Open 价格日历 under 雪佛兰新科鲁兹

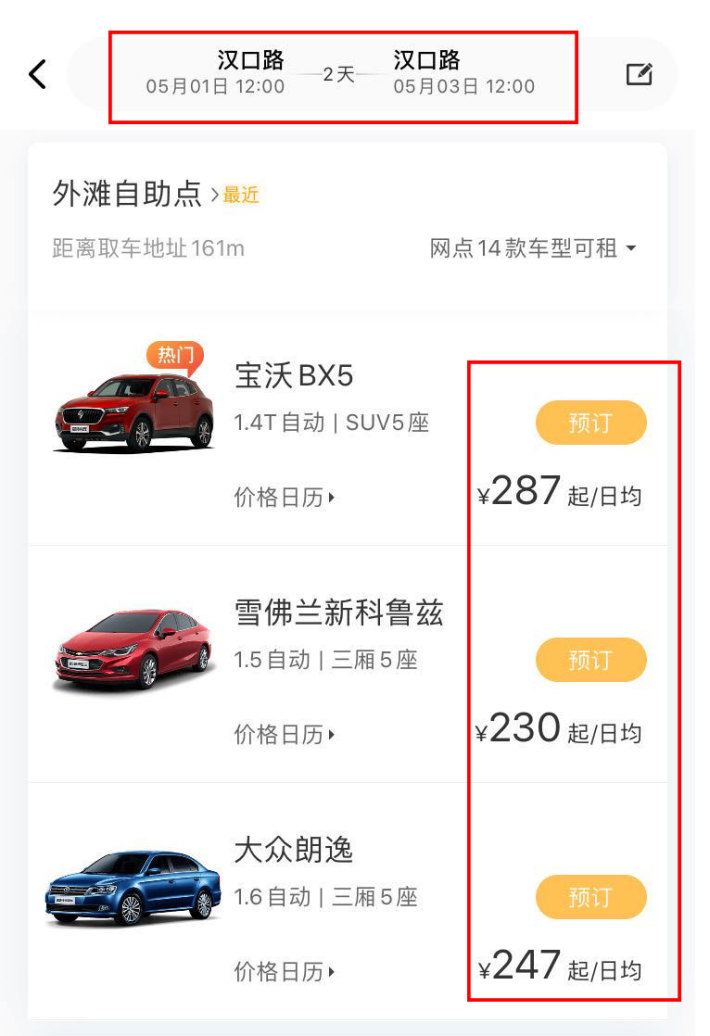284,735
